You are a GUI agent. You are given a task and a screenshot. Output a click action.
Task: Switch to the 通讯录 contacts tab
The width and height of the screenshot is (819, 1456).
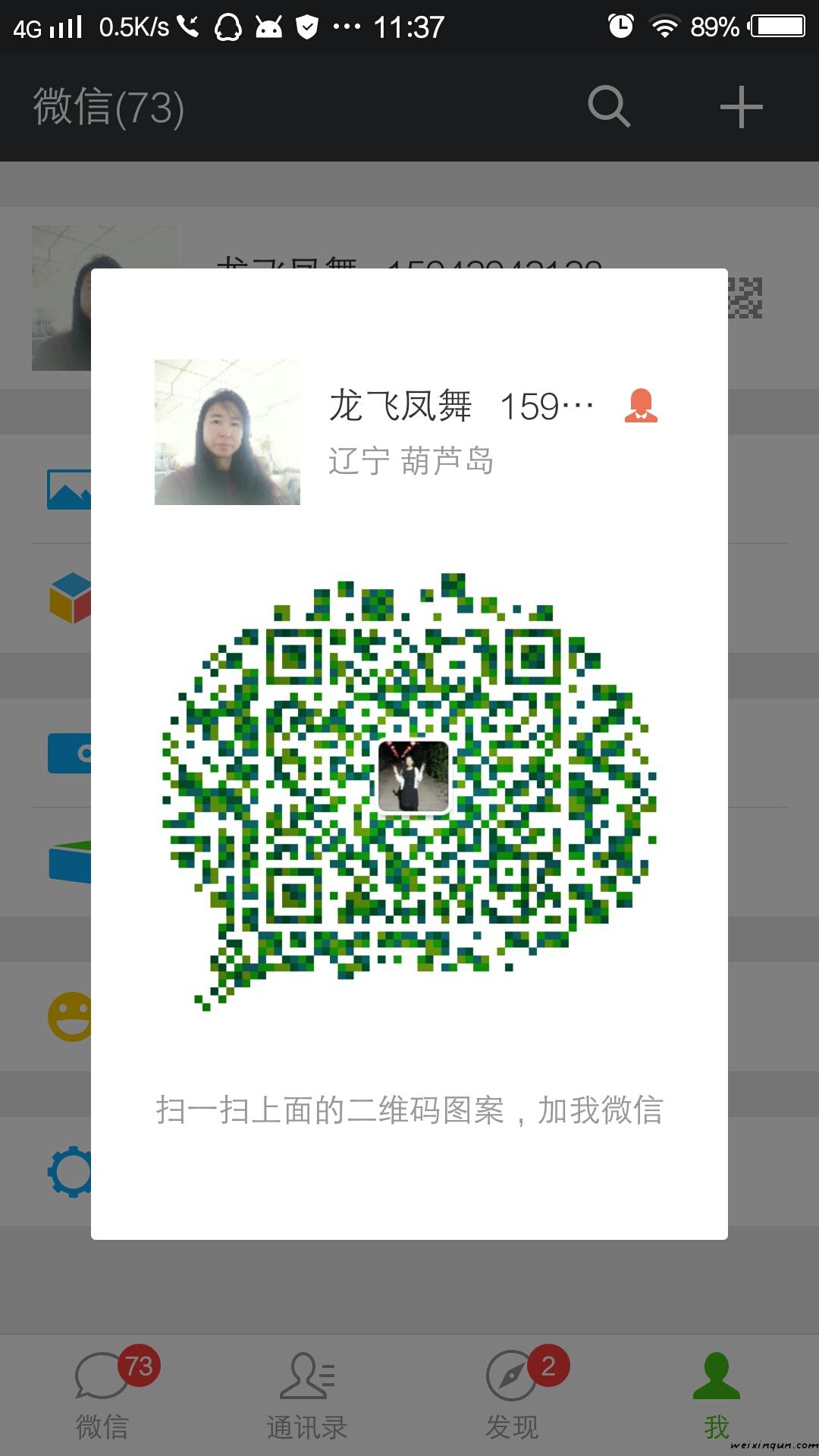[307, 1394]
